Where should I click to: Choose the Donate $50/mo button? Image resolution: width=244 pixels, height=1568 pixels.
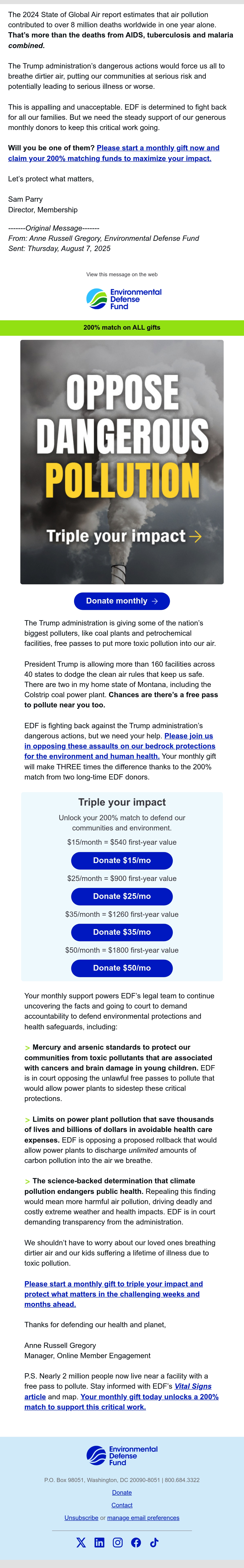click(x=122, y=968)
